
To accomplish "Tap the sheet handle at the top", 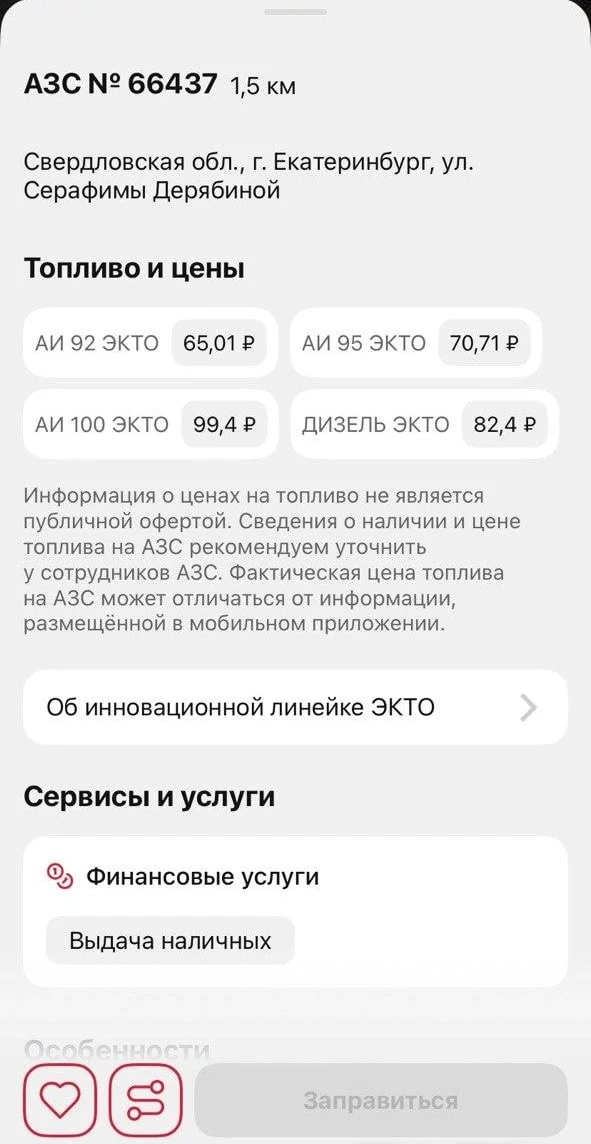I will 296,12.
